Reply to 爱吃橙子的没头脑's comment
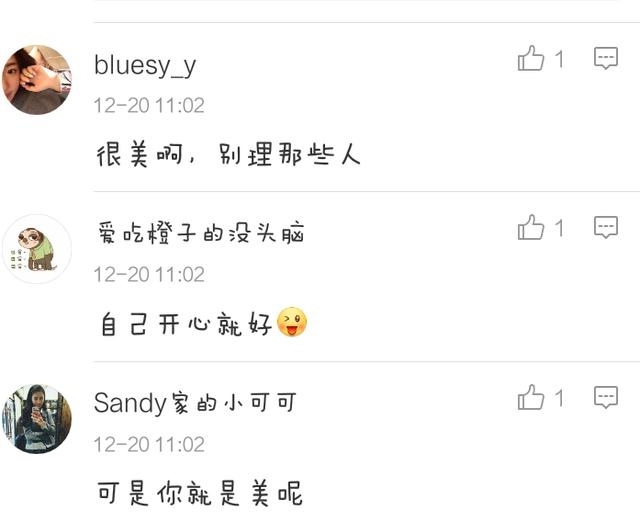 [x=606, y=228]
